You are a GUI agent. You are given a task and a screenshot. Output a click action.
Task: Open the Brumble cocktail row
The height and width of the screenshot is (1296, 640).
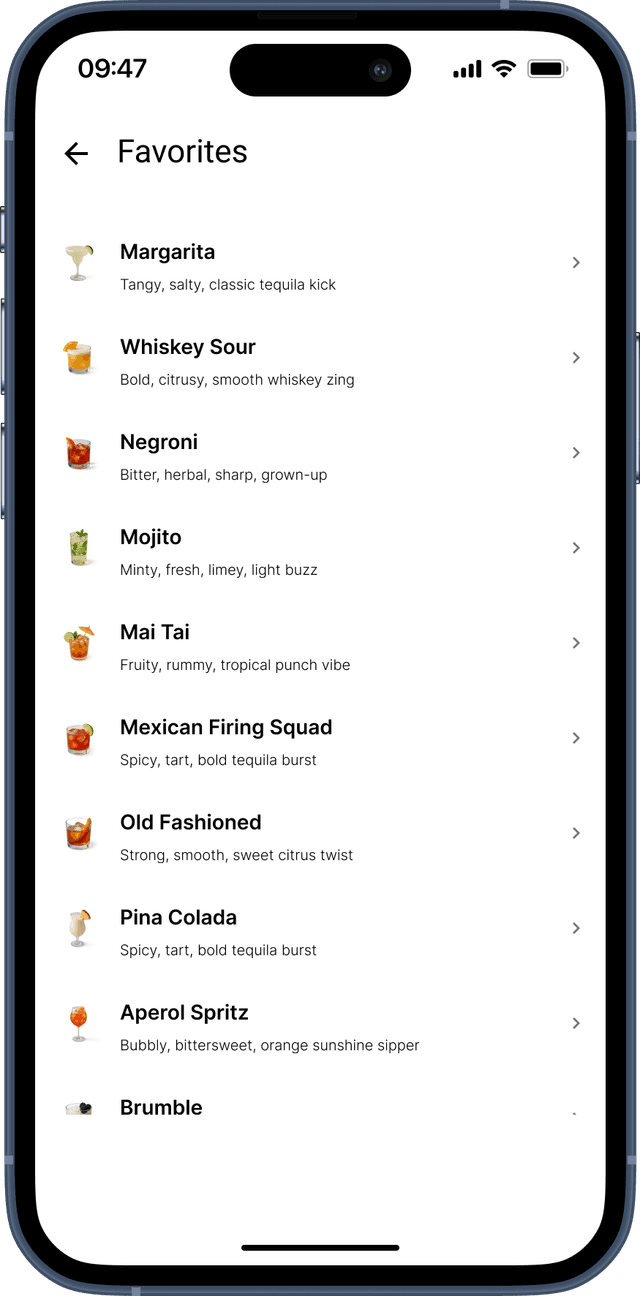pos(320,1107)
